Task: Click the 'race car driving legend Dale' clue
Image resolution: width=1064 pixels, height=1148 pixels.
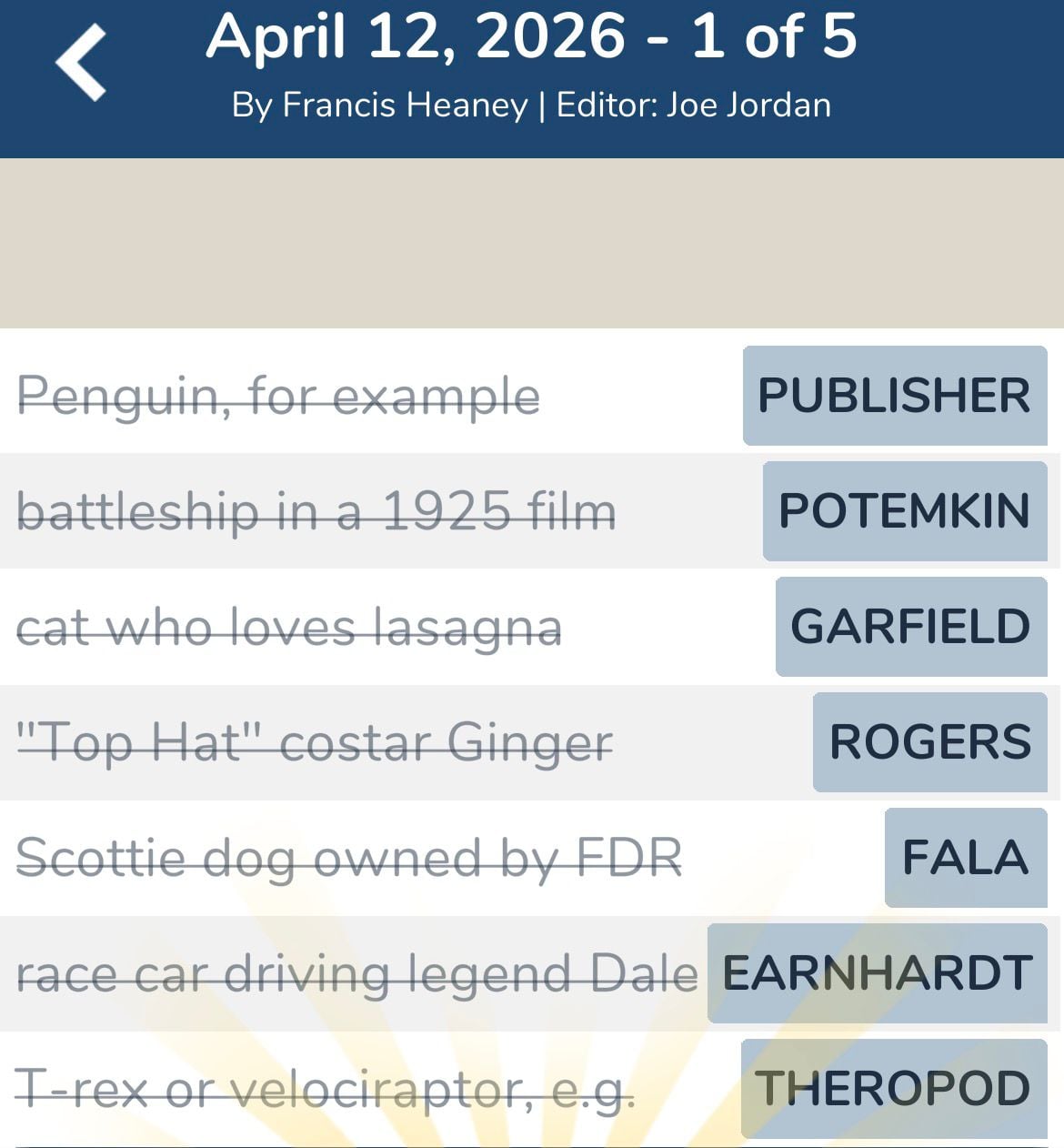Action: [x=354, y=973]
